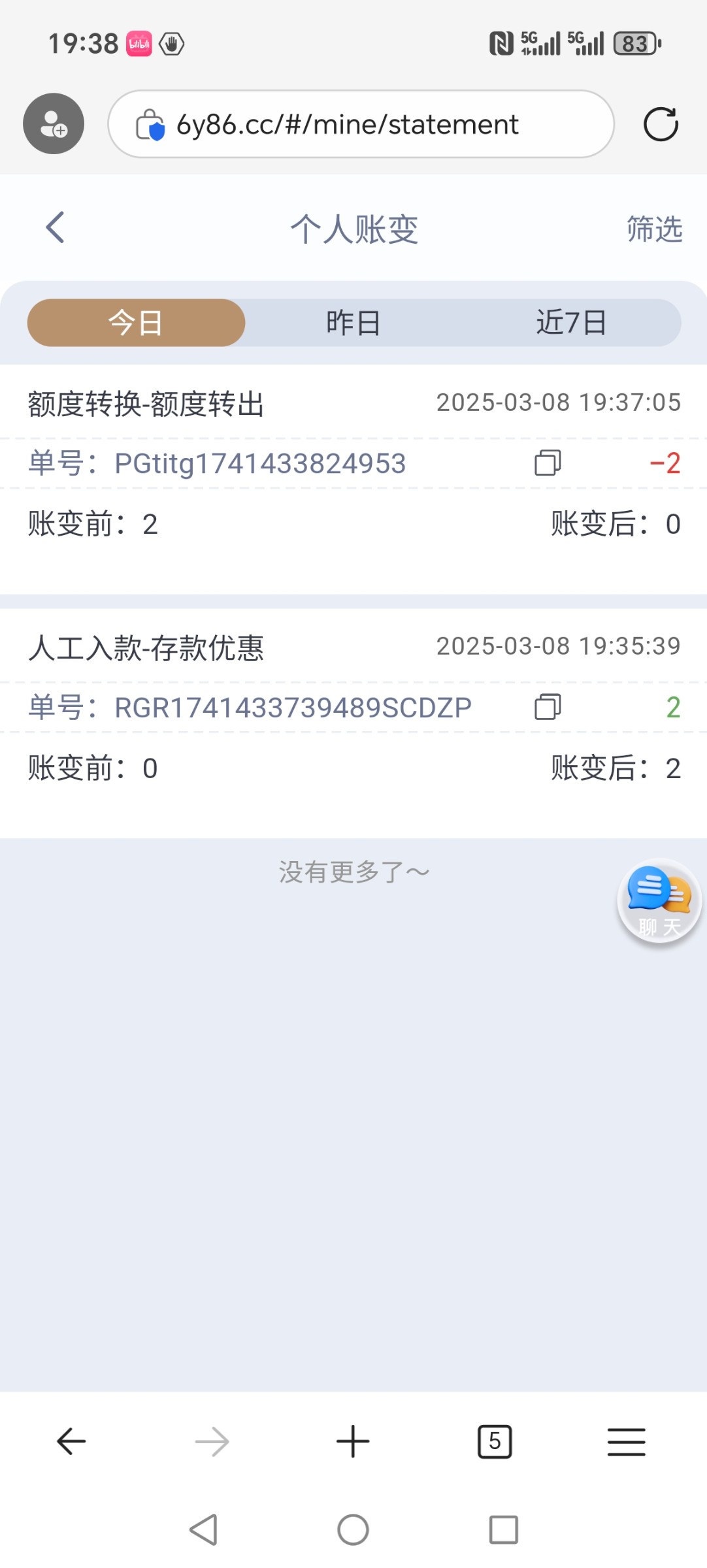Select the 今日 tab
The height and width of the screenshot is (1568, 707).
(136, 323)
